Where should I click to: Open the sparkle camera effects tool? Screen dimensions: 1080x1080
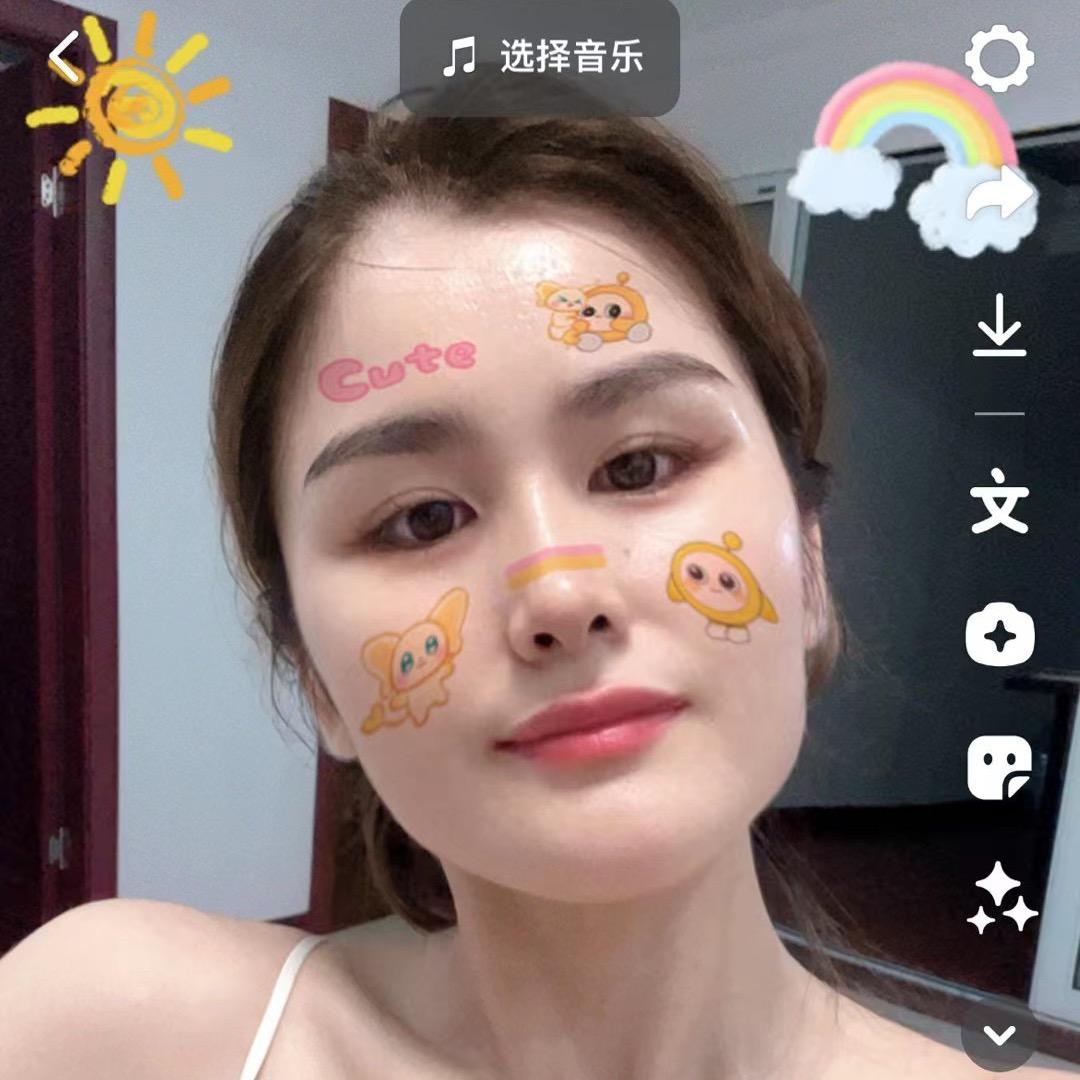tap(999, 635)
